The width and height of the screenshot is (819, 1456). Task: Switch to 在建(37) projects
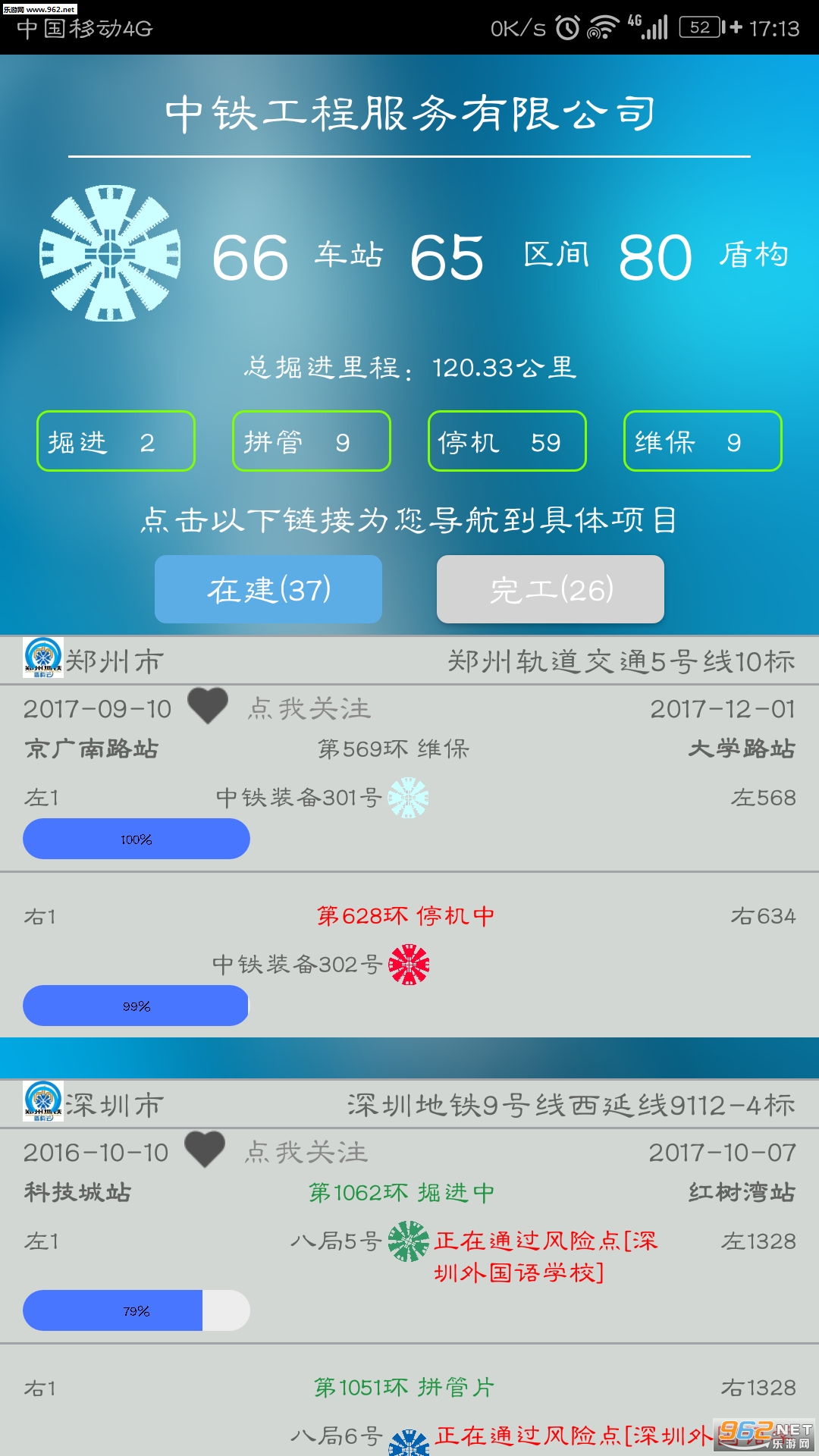point(268,589)
